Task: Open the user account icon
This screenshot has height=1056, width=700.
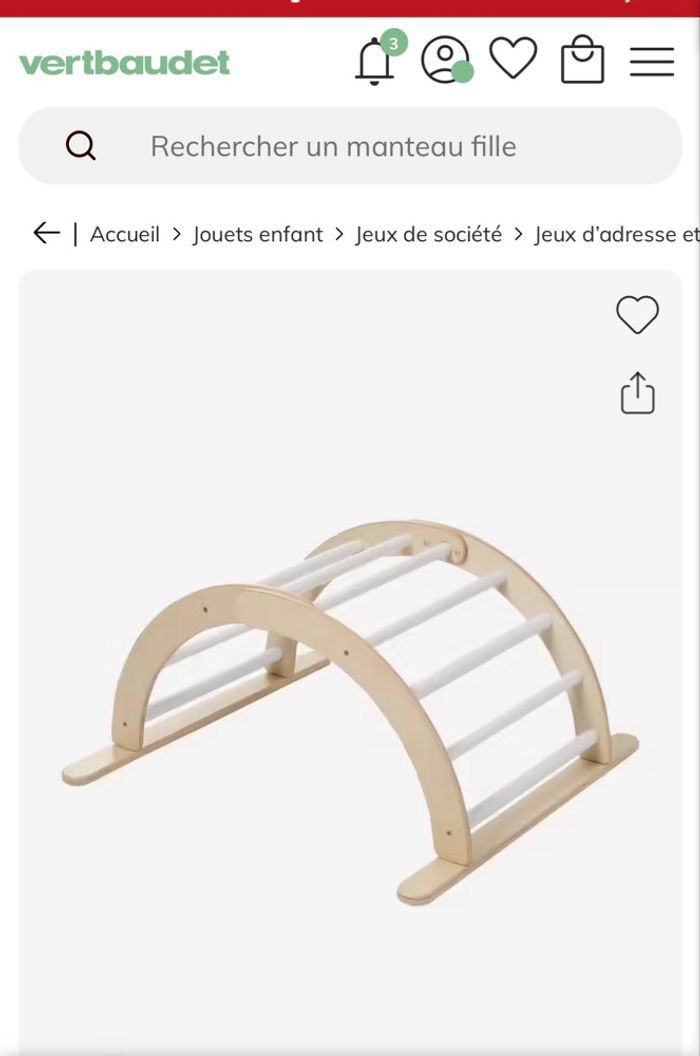Action: tap(445, 60)
